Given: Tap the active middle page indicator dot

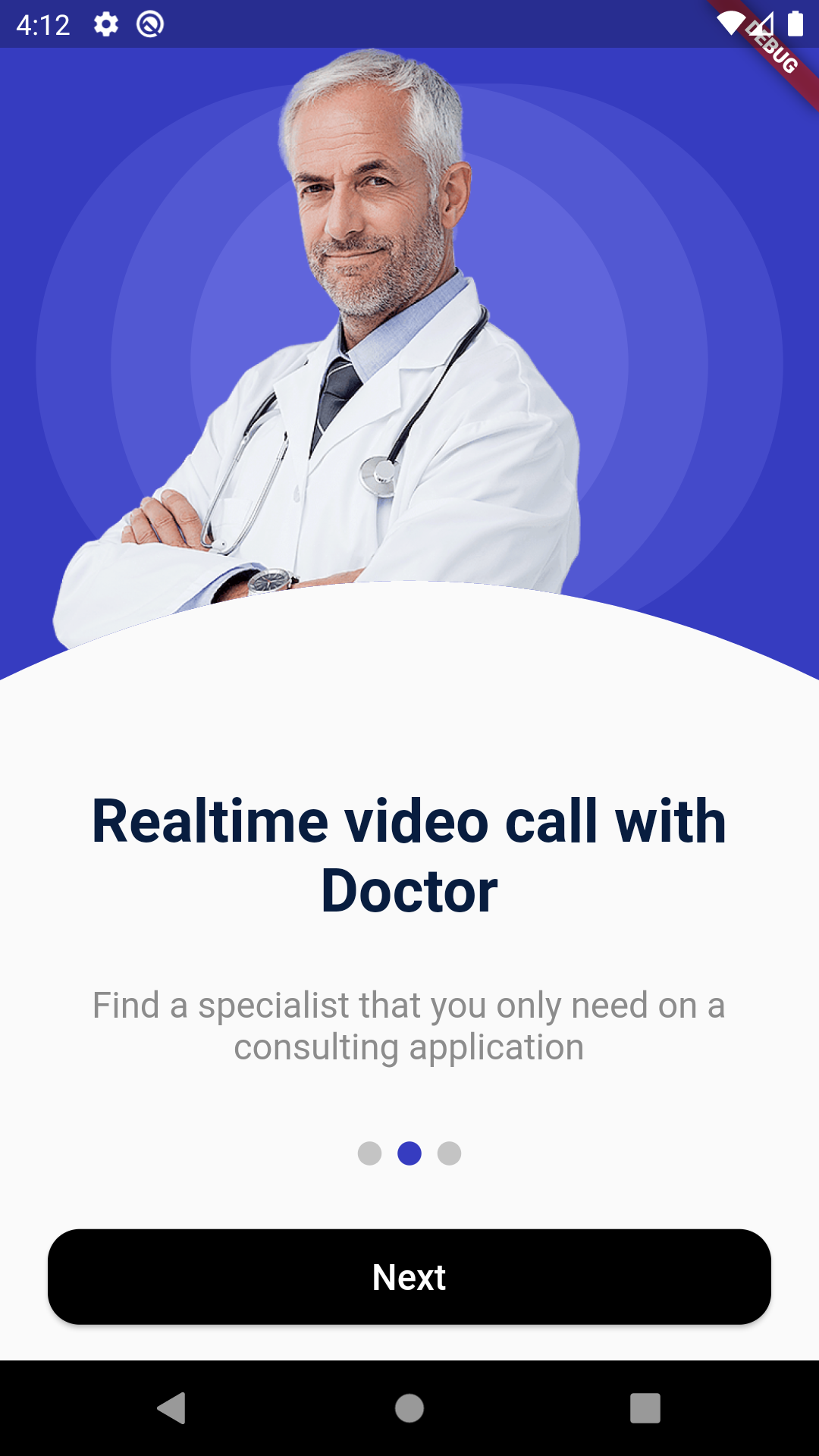Looking at the screenshot, I should pos(409,1153).
